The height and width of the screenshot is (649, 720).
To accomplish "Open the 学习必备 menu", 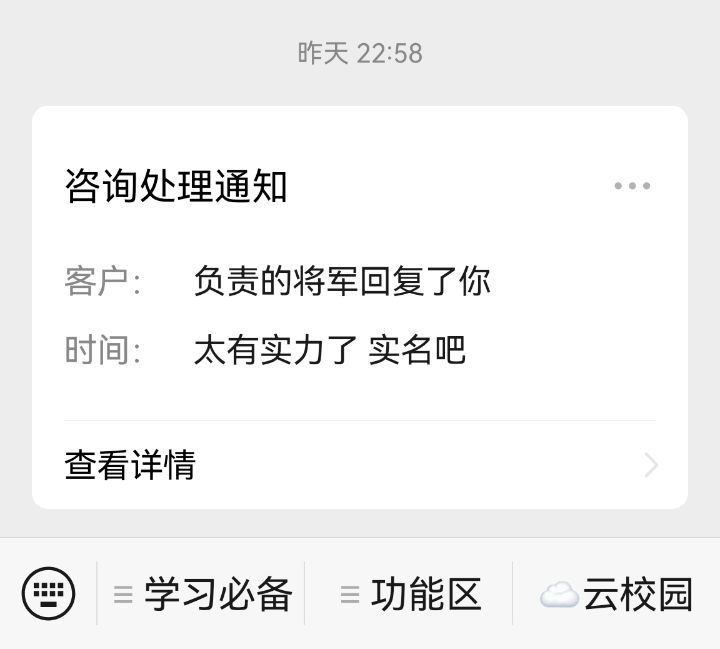I will pos(204,595).
